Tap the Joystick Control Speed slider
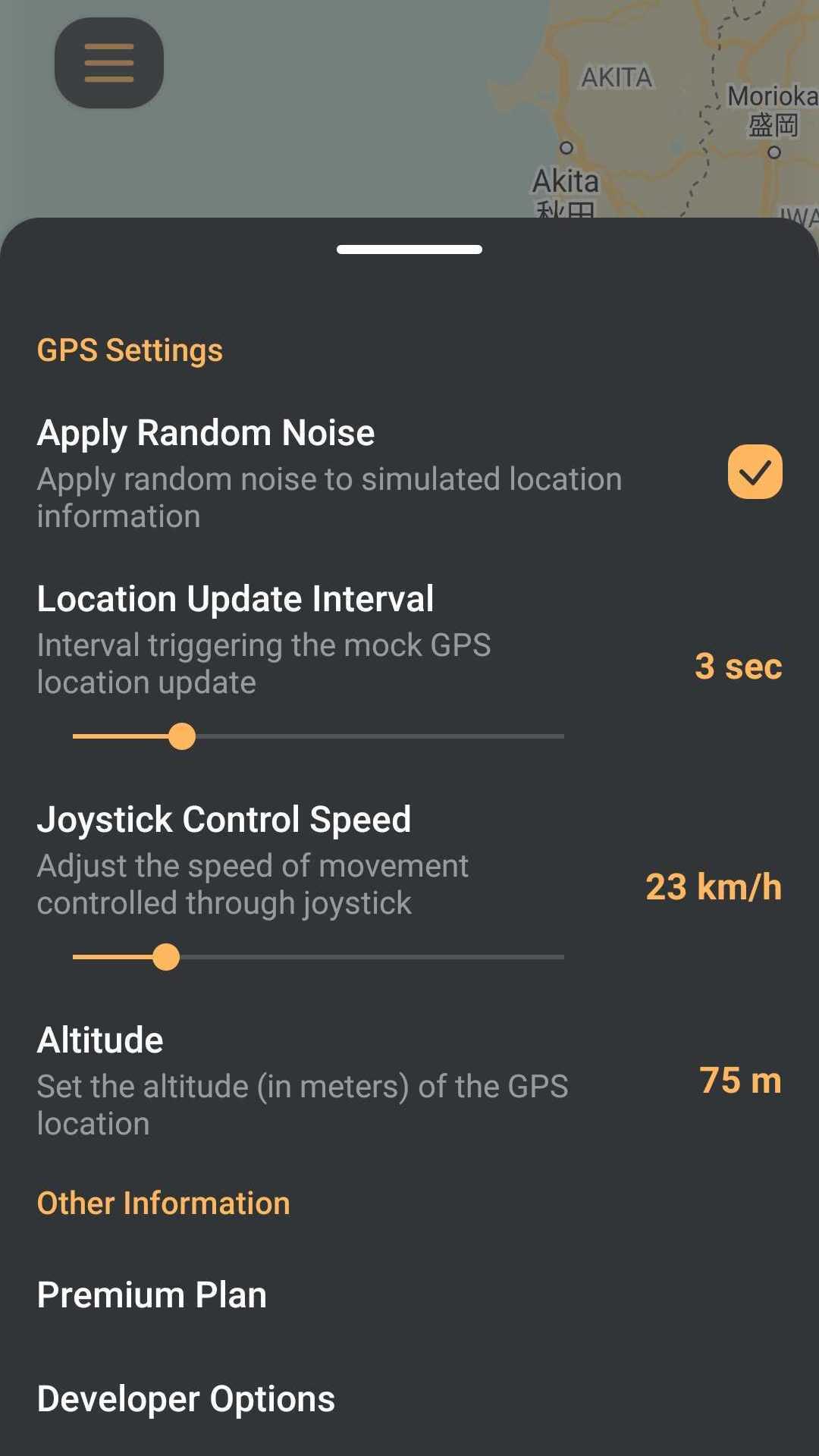819x1456 pixels. point(318,957)
